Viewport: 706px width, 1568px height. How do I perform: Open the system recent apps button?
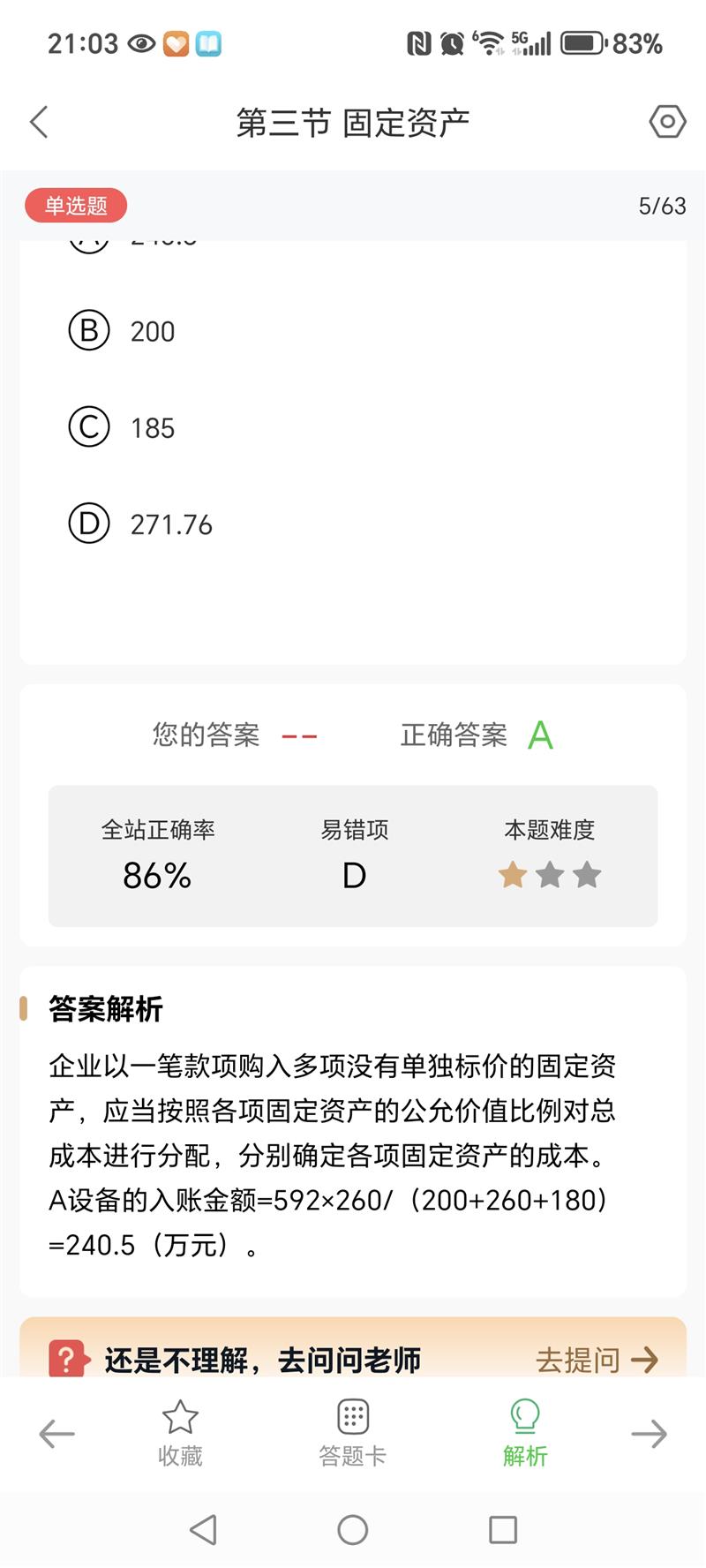coord(503,1529)
